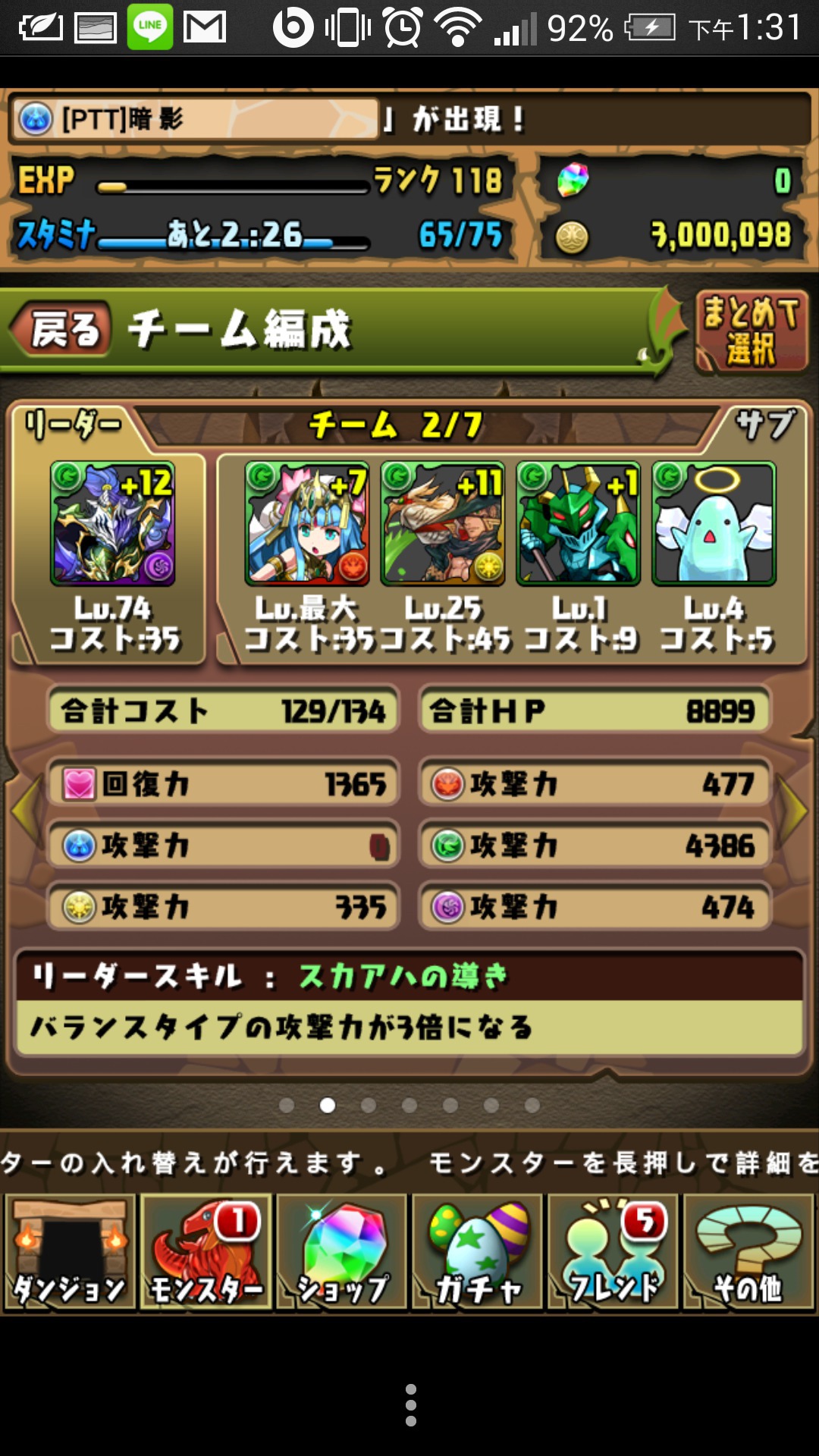Open the フレンド tab
The image size is (819, 1456).
point(613,1252)
